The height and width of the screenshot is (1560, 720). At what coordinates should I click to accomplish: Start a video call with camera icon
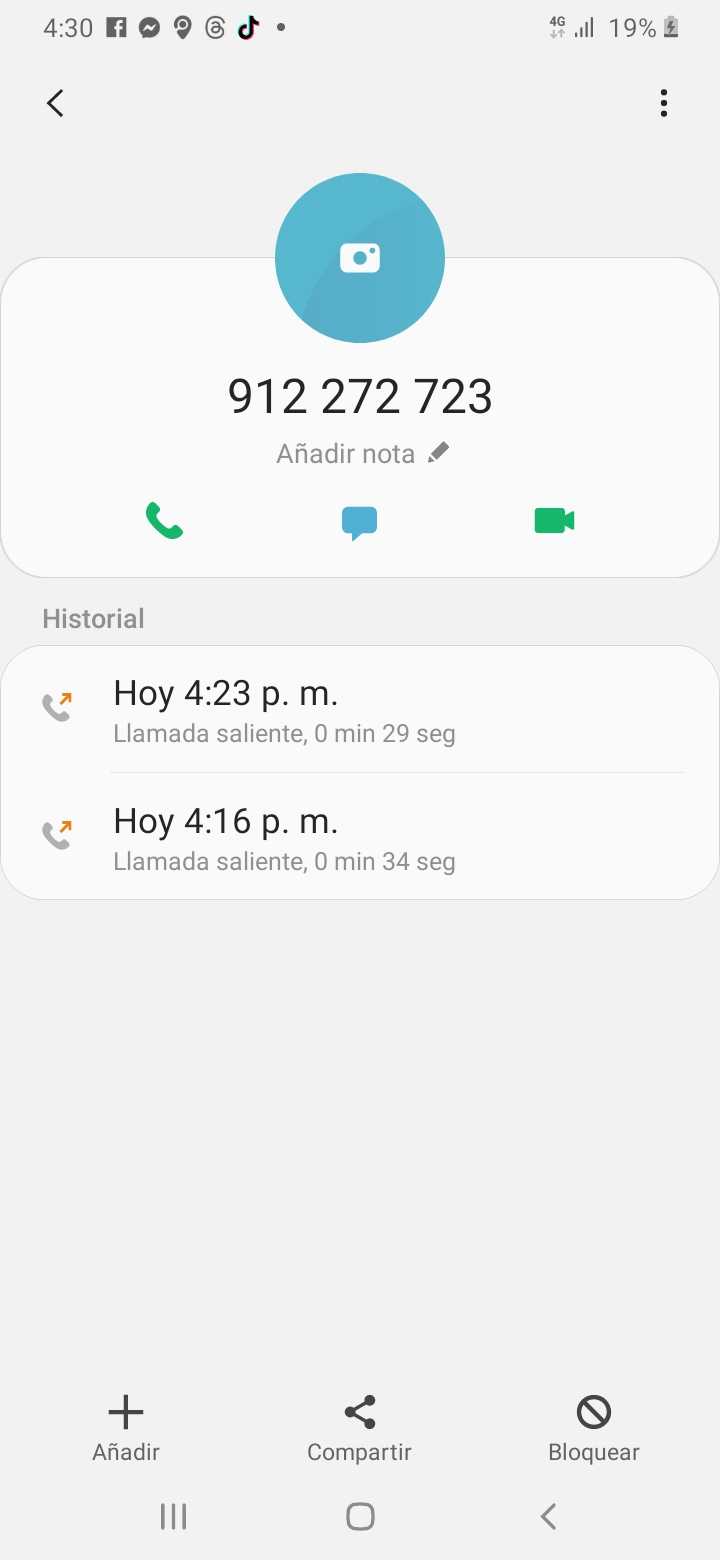[x=554, y=521]
